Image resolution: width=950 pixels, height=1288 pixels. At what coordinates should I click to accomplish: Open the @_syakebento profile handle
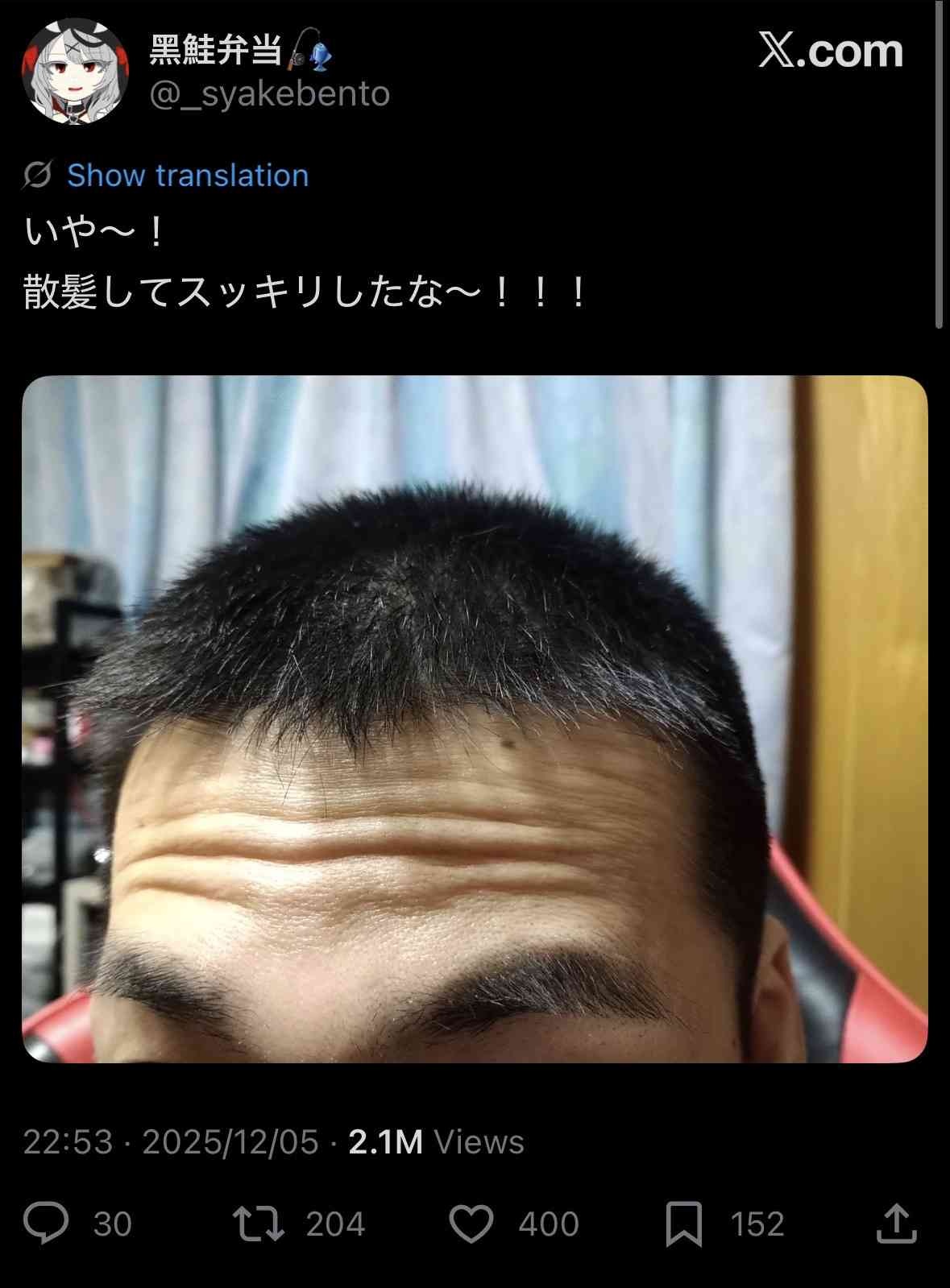tap(270, 94)
